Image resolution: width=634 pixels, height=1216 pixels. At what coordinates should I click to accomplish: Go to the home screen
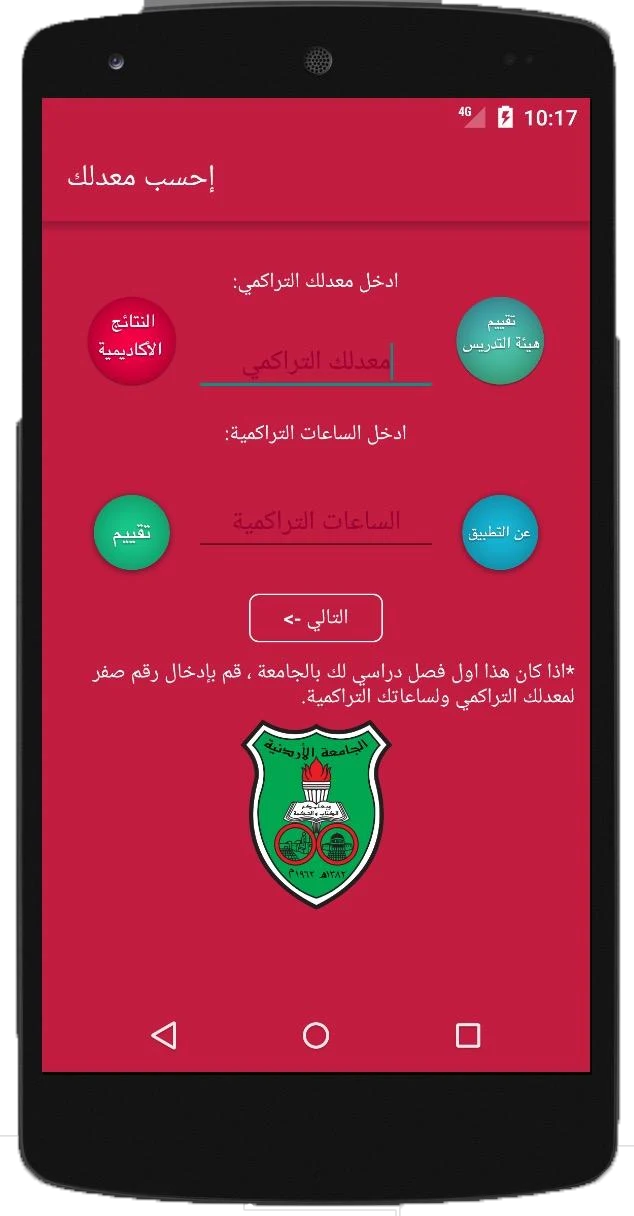point(316,1035)
